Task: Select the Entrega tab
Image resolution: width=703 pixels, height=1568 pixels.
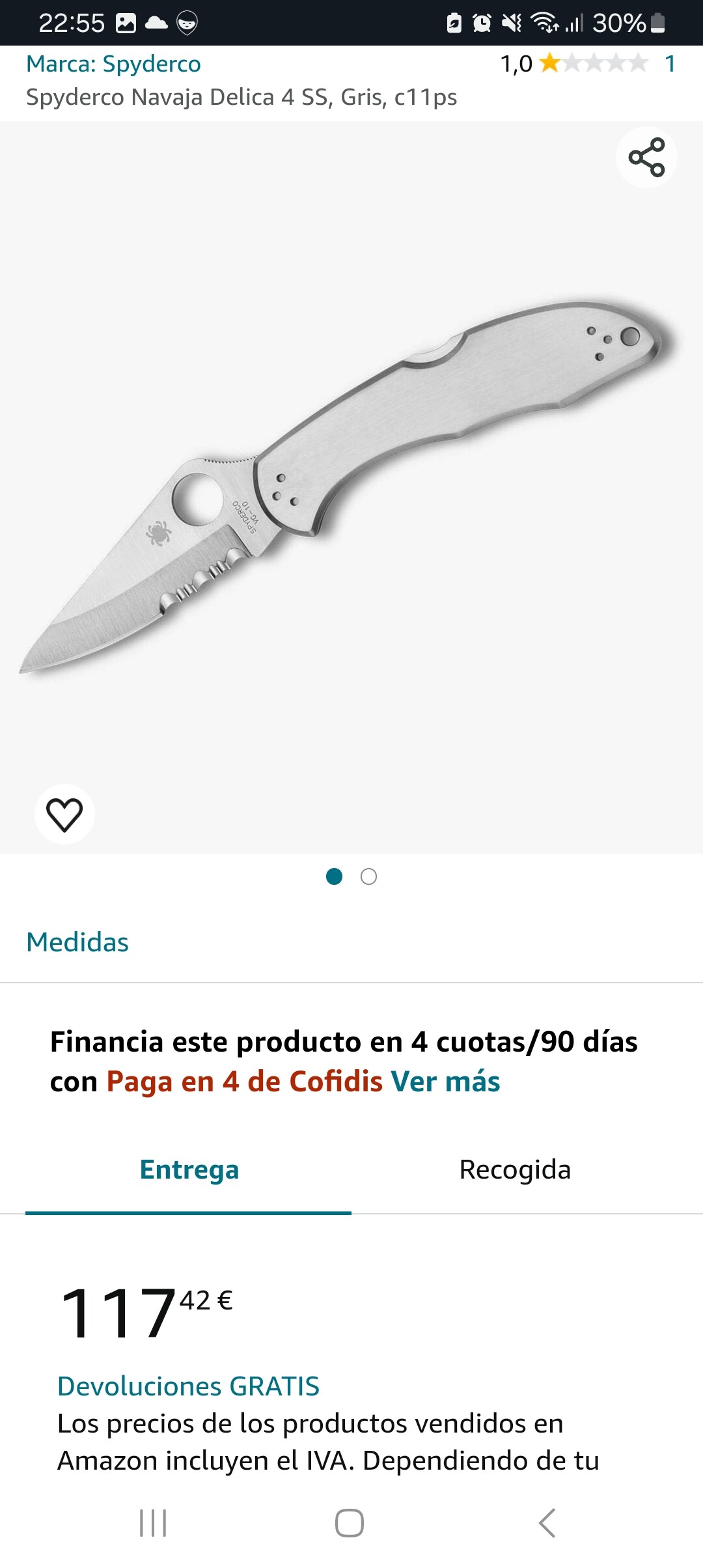Action: [x=189, y=1169]
